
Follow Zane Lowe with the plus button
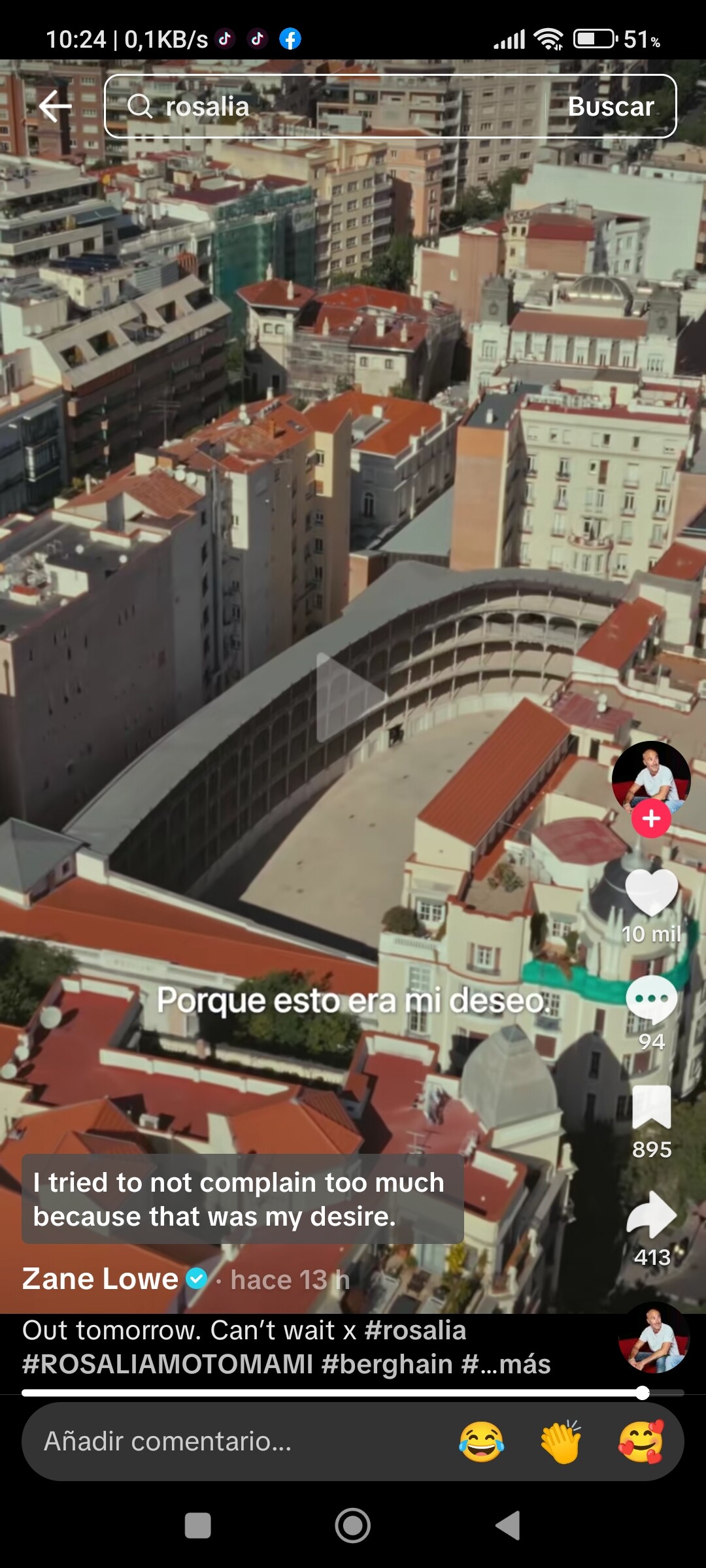(651, 819)
